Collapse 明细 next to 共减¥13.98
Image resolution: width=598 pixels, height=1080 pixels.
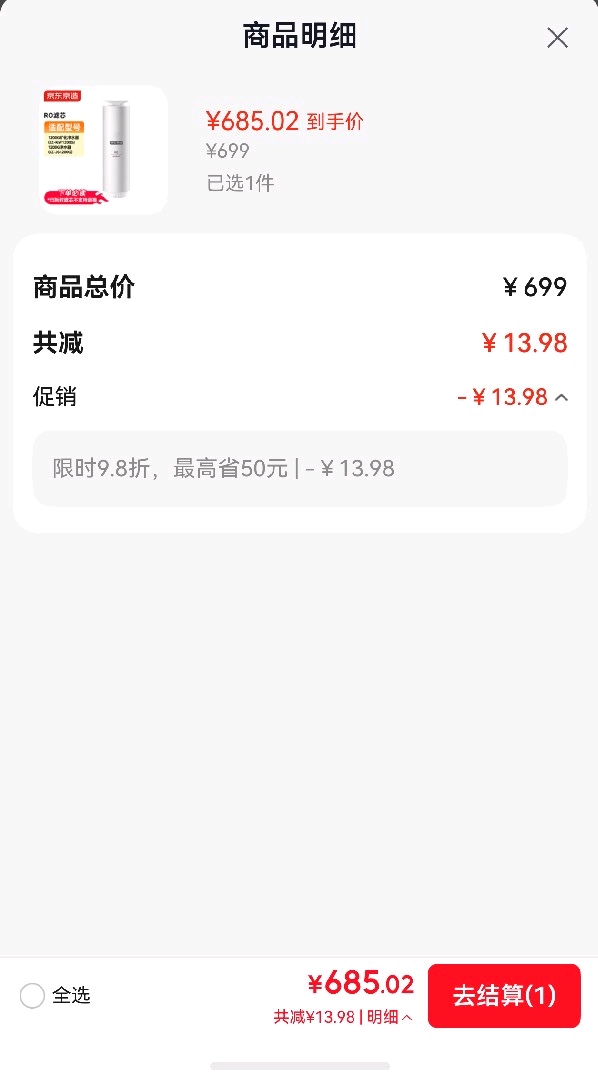coord(390,1017)
